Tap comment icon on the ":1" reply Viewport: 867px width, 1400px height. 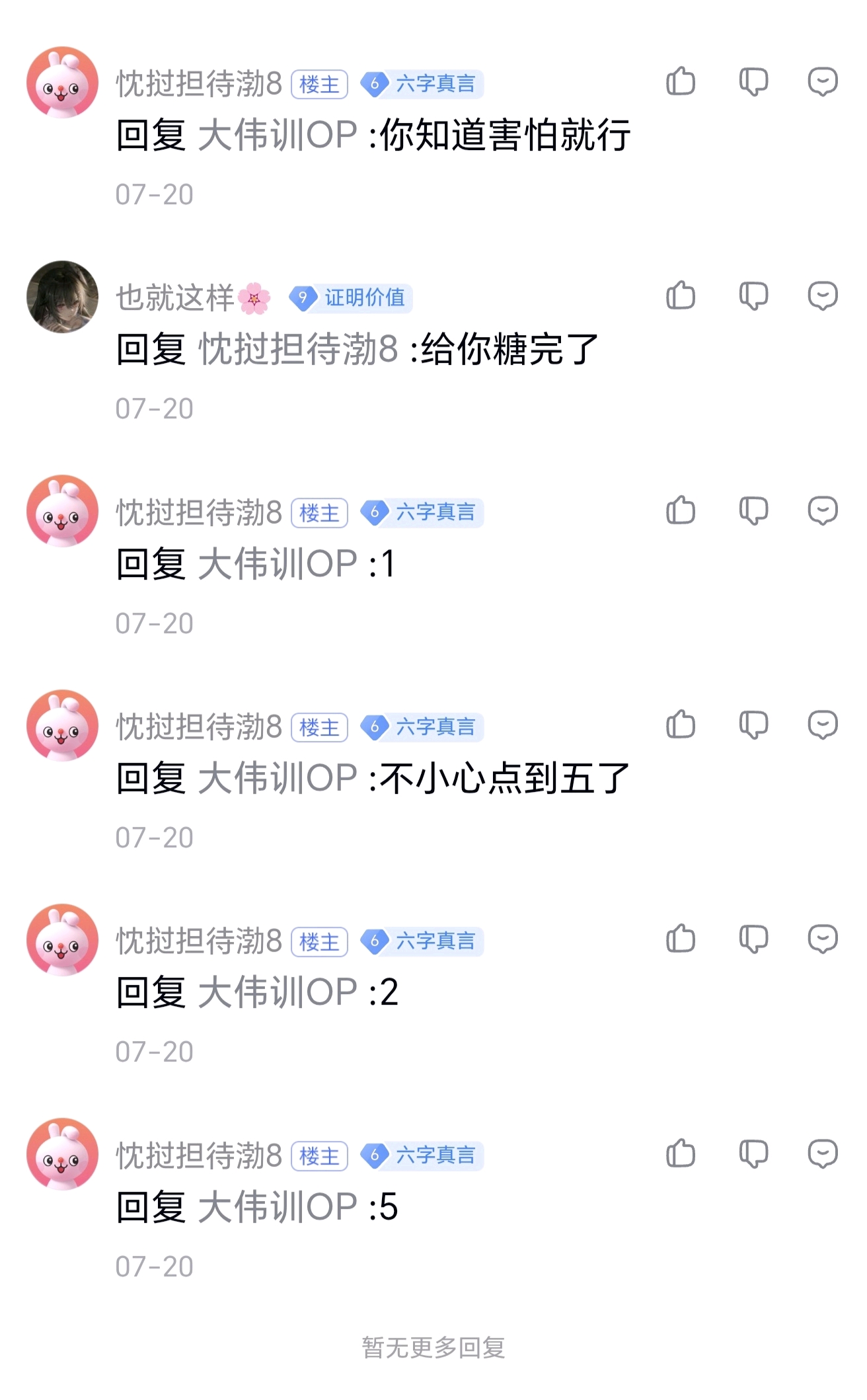823,510
